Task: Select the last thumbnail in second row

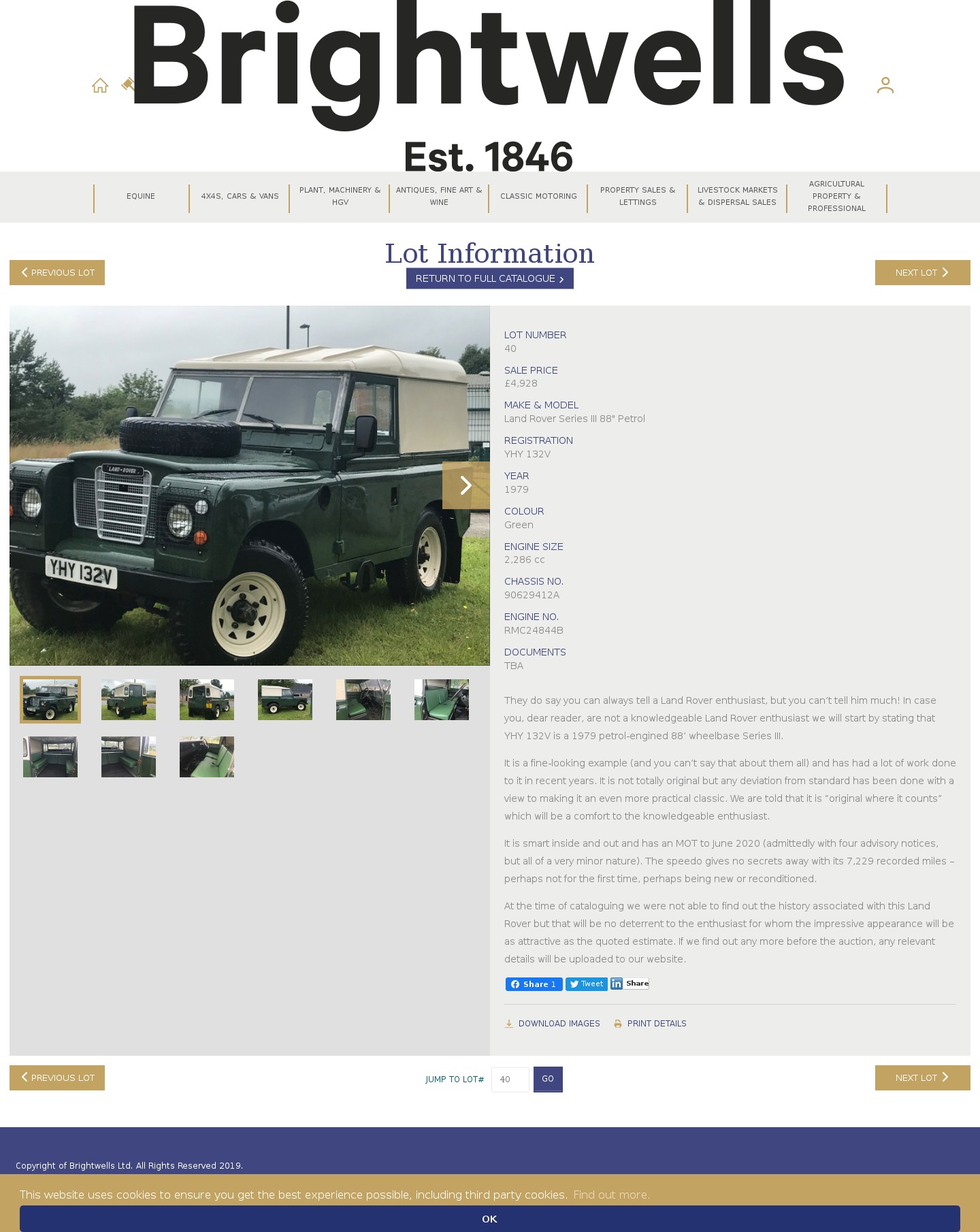Action: tap(207, 756)
